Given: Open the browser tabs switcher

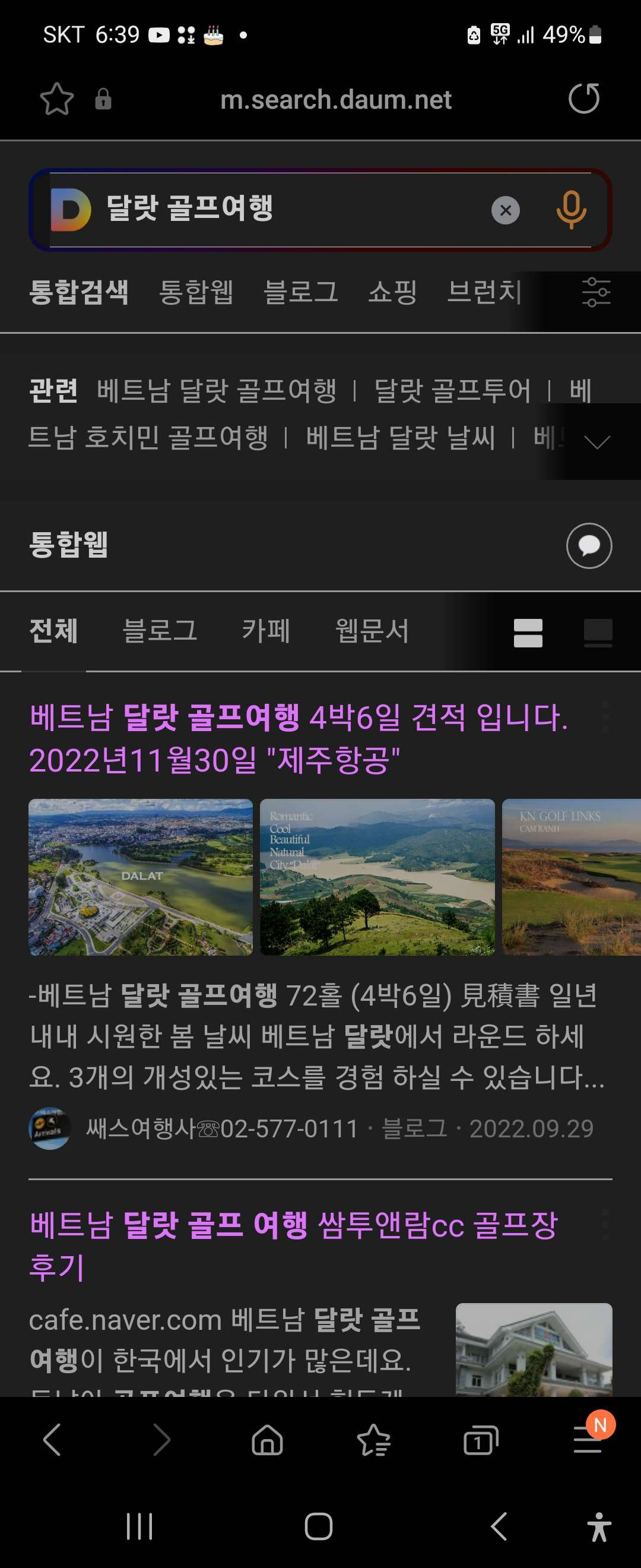Looking at the screenshot, I should (480, 1440).
